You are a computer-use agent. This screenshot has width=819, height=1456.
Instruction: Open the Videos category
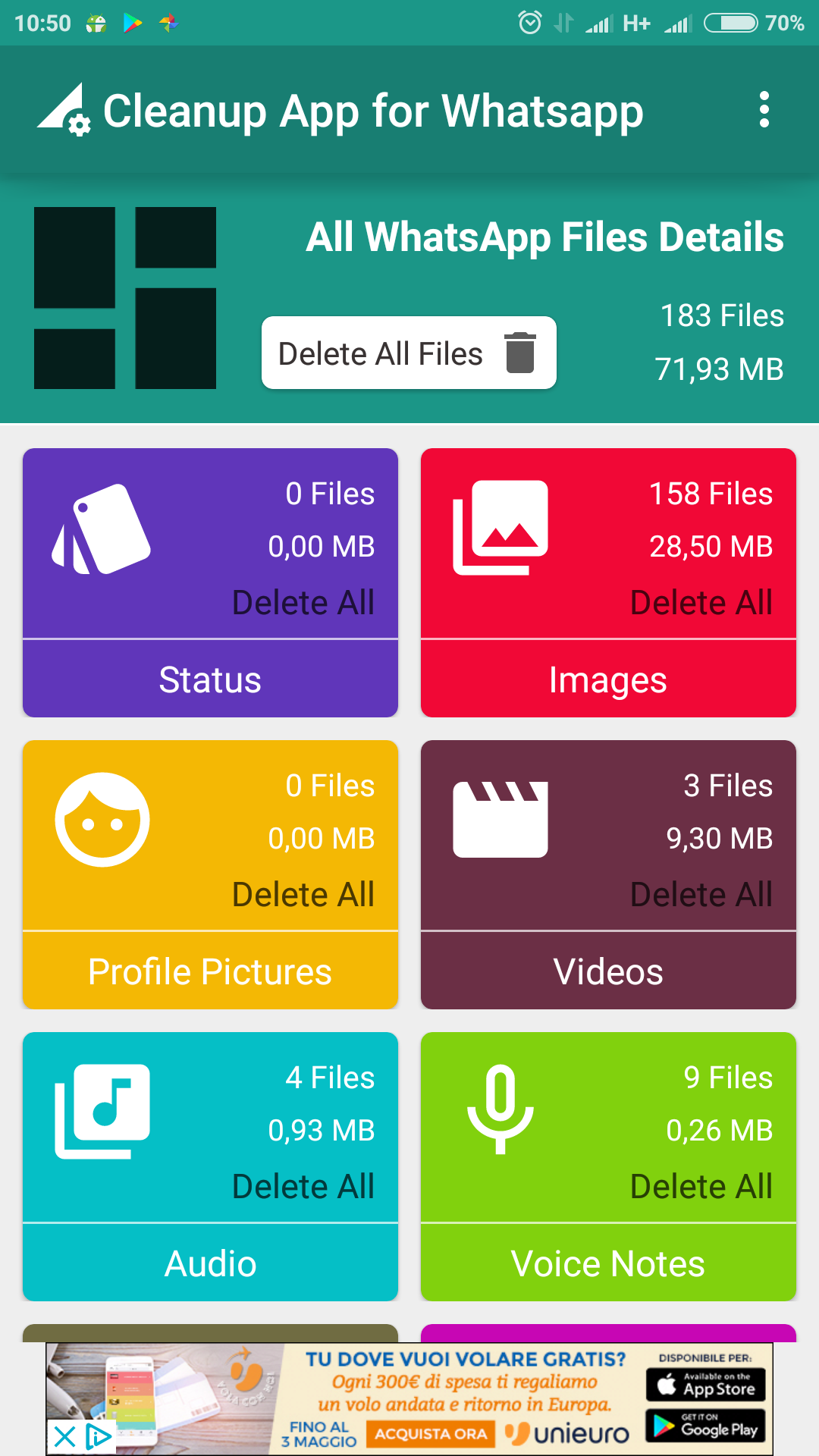tap(608, 971)
